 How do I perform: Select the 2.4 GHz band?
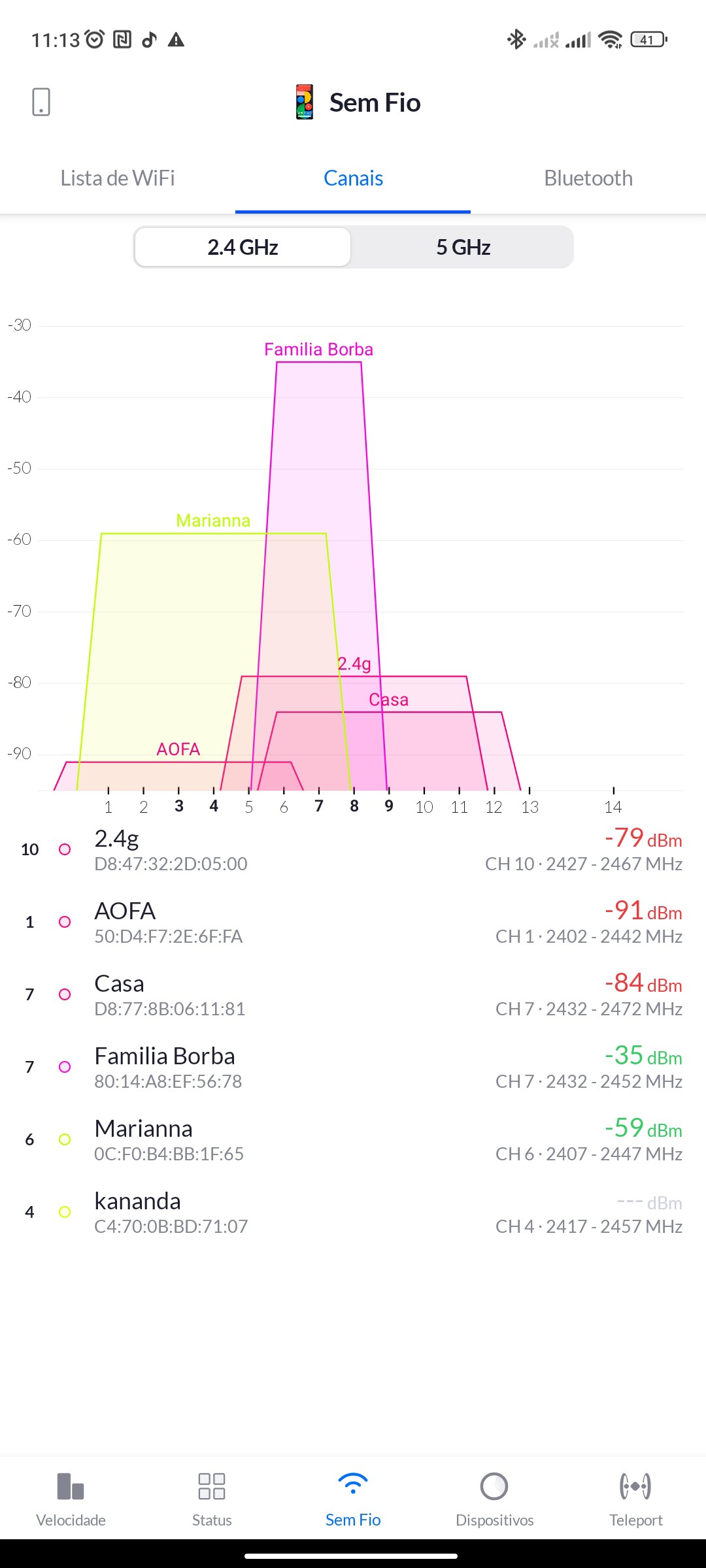coord(243,248)
